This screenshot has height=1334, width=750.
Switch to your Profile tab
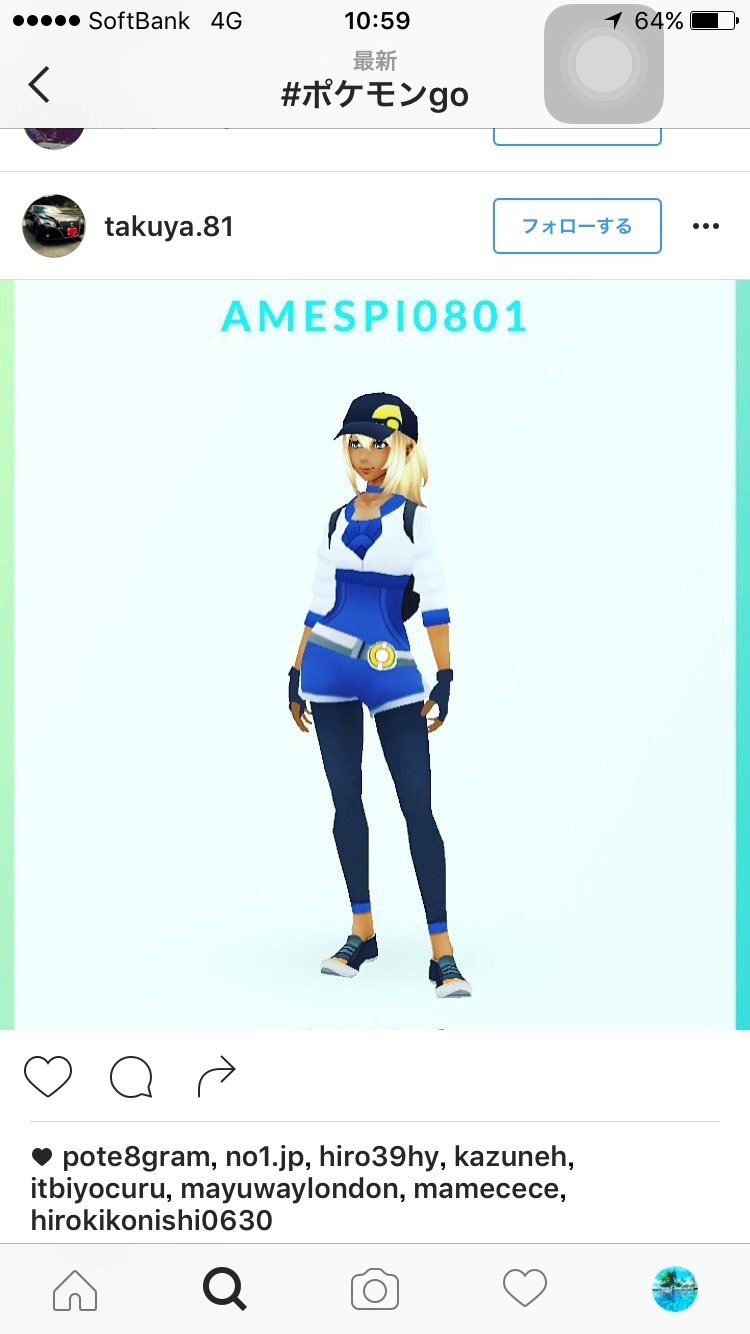(675, 1289)
